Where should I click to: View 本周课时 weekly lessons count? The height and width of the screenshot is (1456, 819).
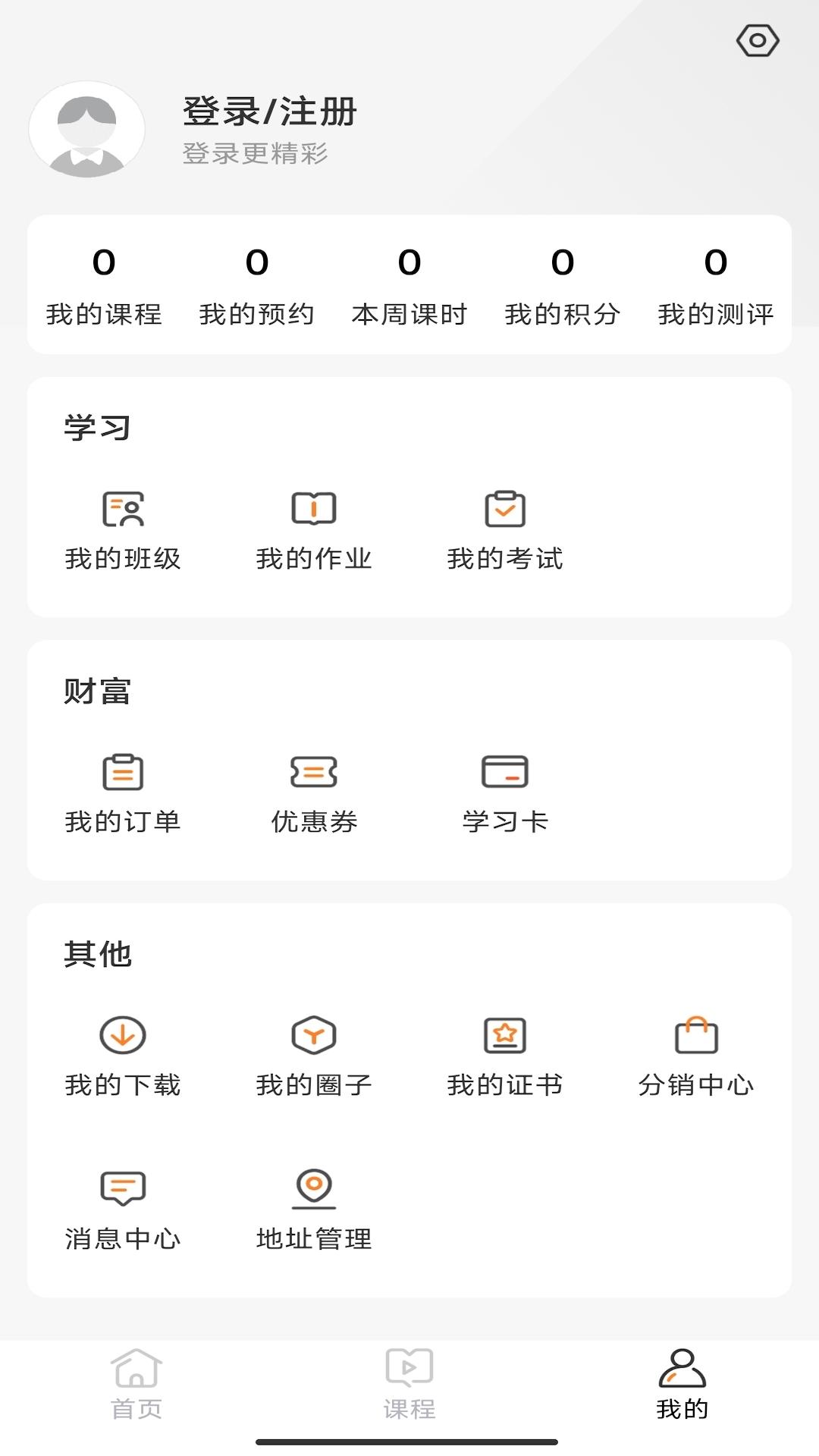coord(410,288)
